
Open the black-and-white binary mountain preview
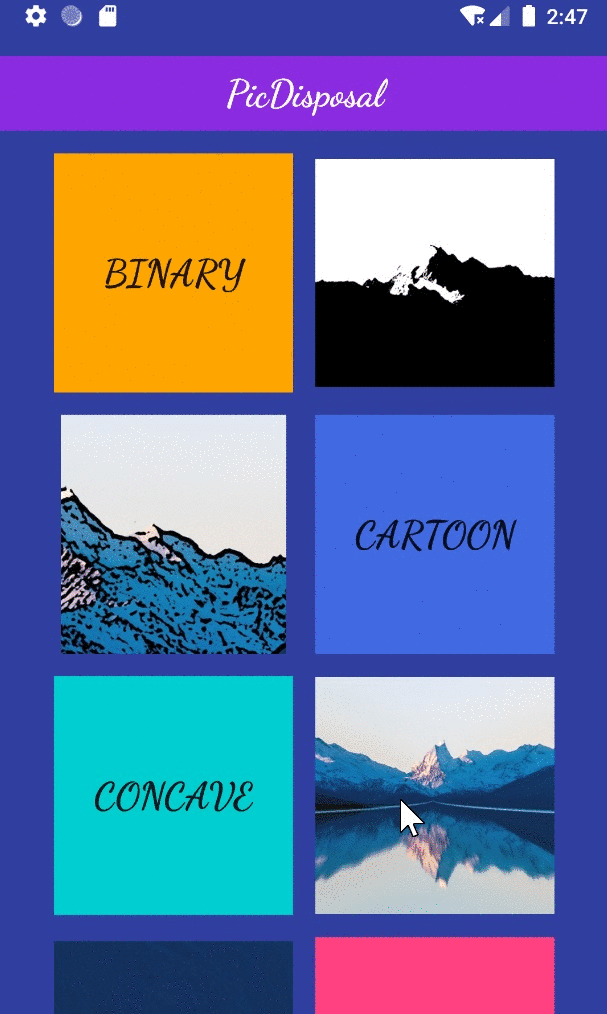click(x=434, y=272)
